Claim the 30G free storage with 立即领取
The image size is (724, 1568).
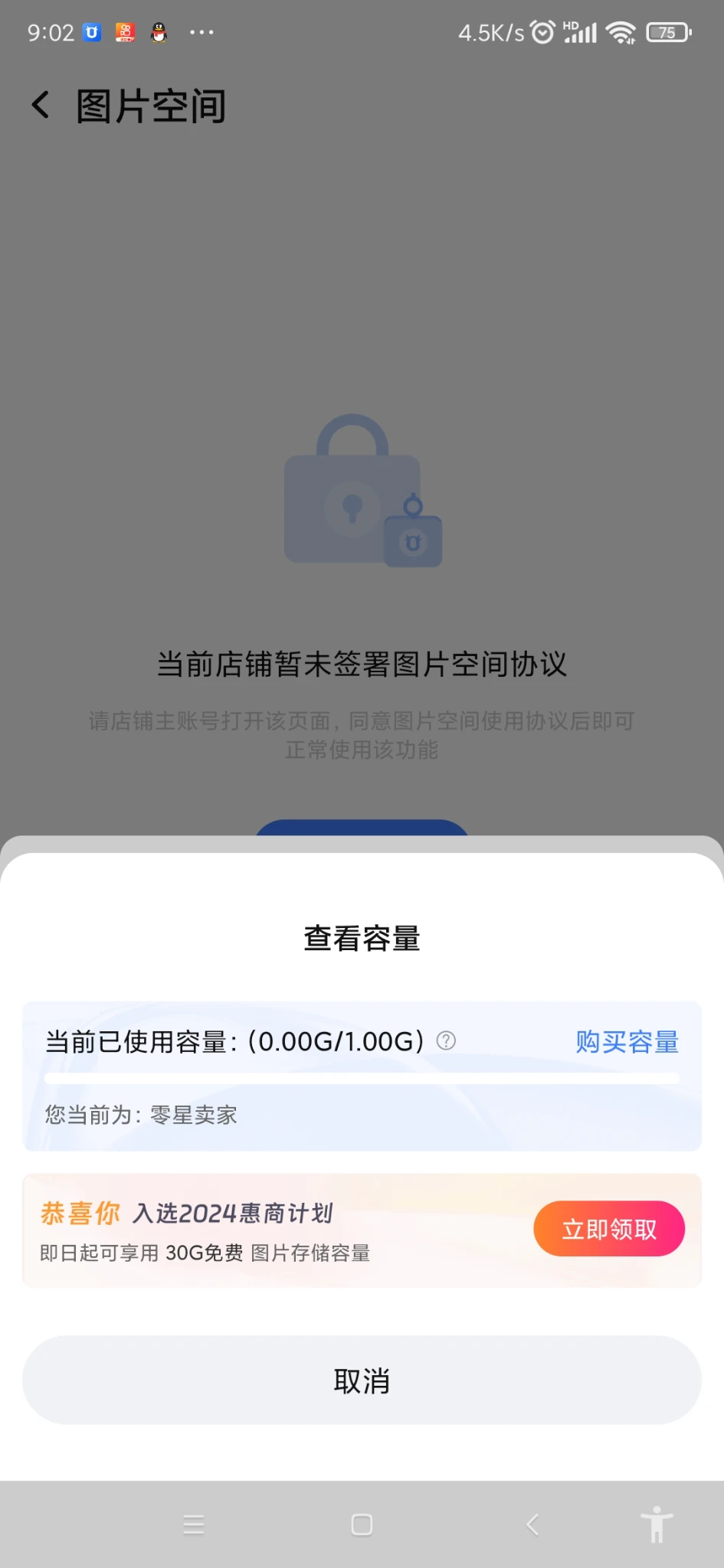point(609,1229)
